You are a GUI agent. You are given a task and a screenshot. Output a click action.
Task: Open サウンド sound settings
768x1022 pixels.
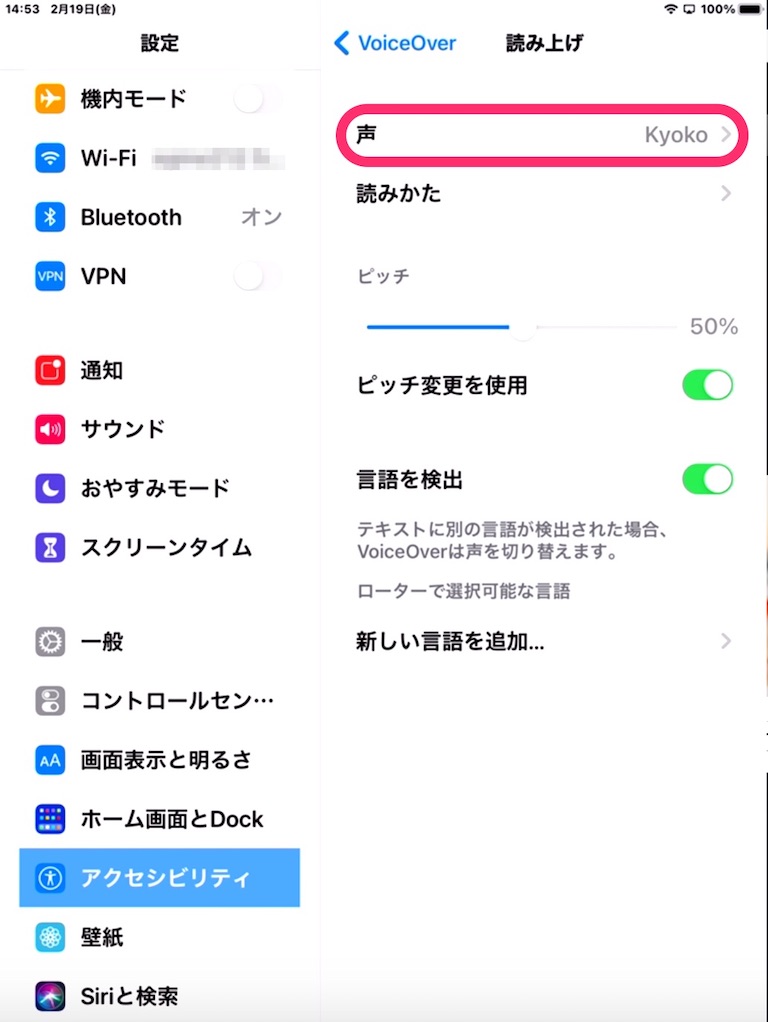pos(160,429)
